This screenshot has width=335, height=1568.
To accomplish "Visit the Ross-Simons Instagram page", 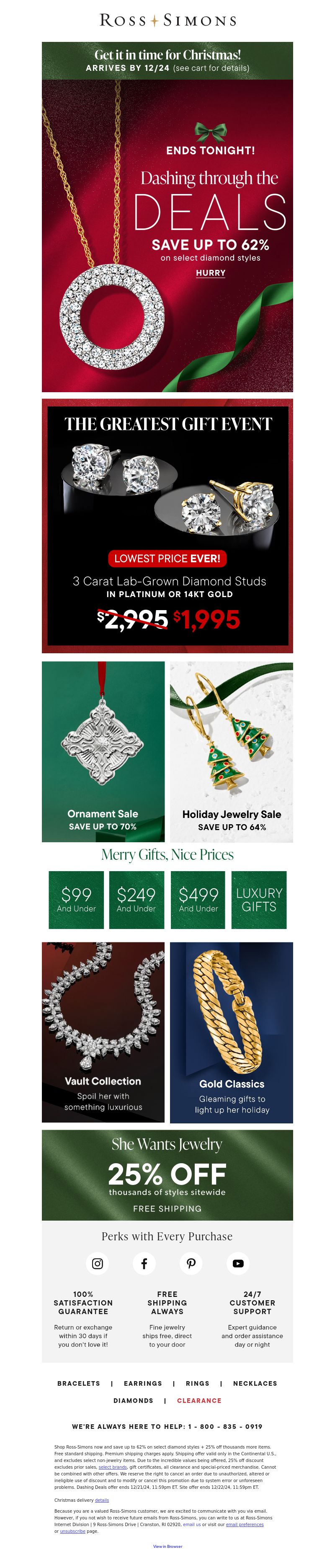I will pos(97,1264).
